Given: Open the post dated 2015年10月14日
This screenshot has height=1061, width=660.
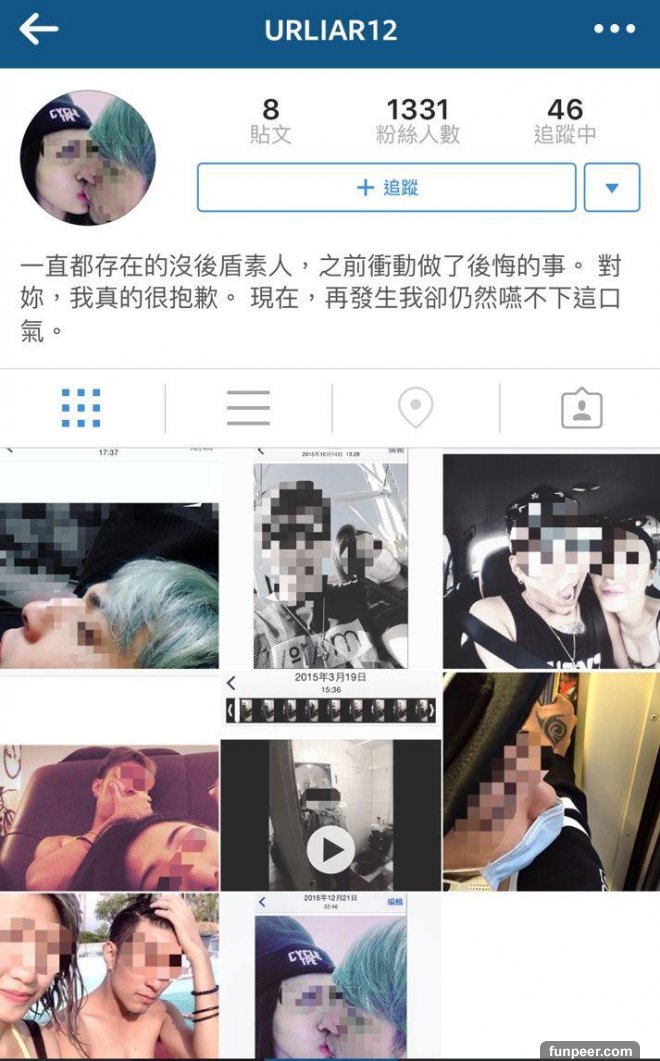Looking at the screenshot, I should tap(330, 560).
